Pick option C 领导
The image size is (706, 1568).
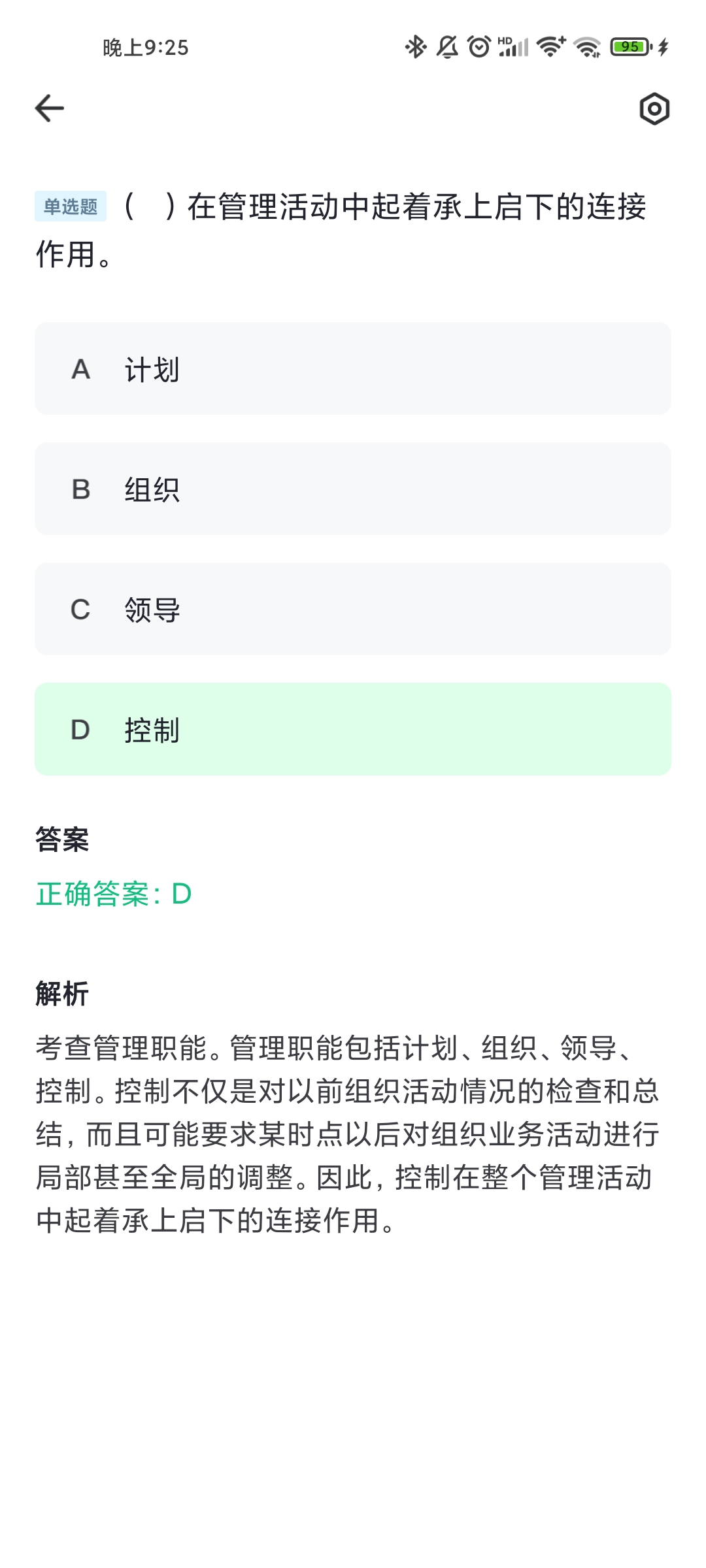coord(353,609)
